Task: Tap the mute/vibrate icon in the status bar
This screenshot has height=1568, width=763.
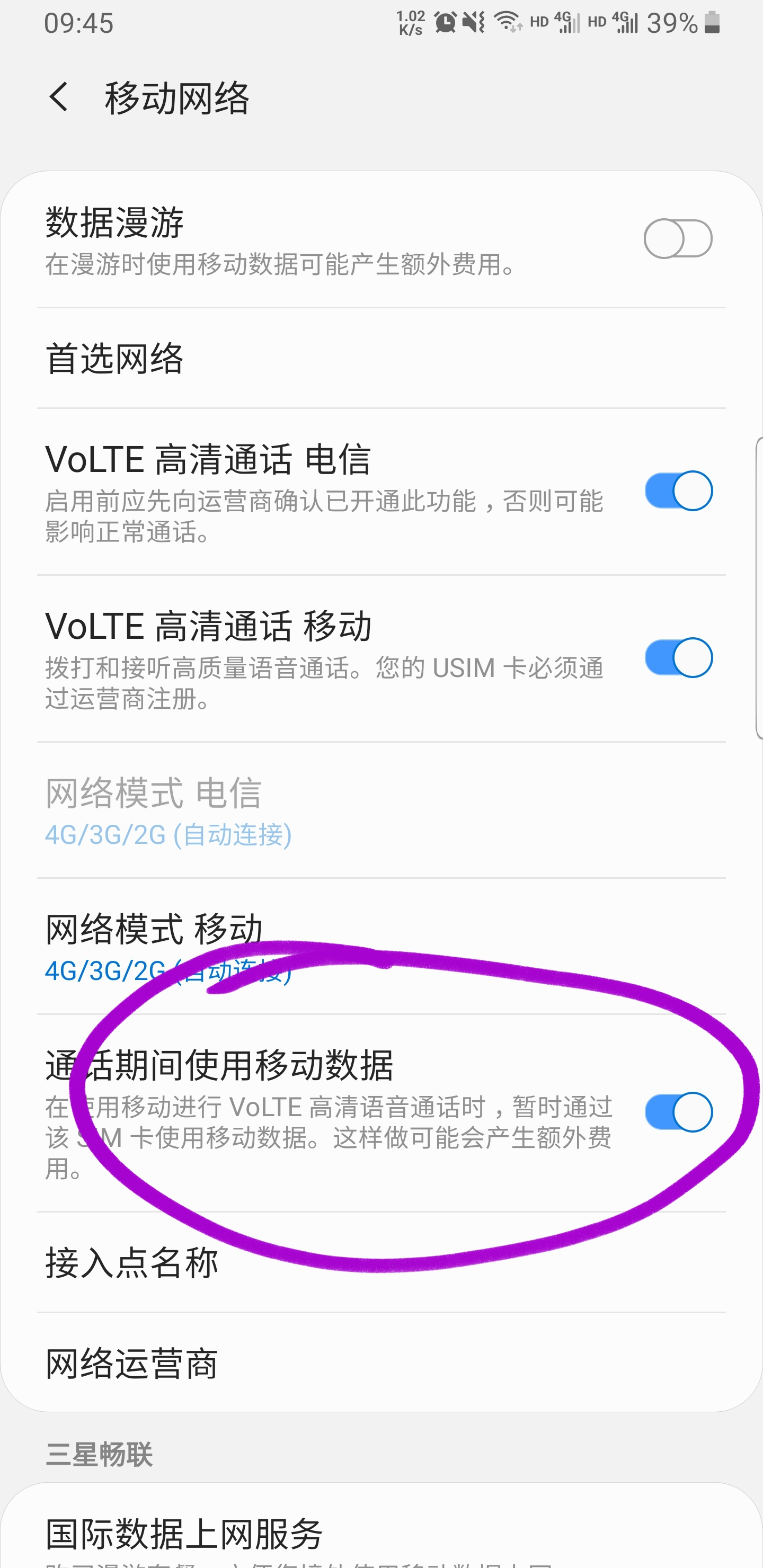Action: coord(474,22)
